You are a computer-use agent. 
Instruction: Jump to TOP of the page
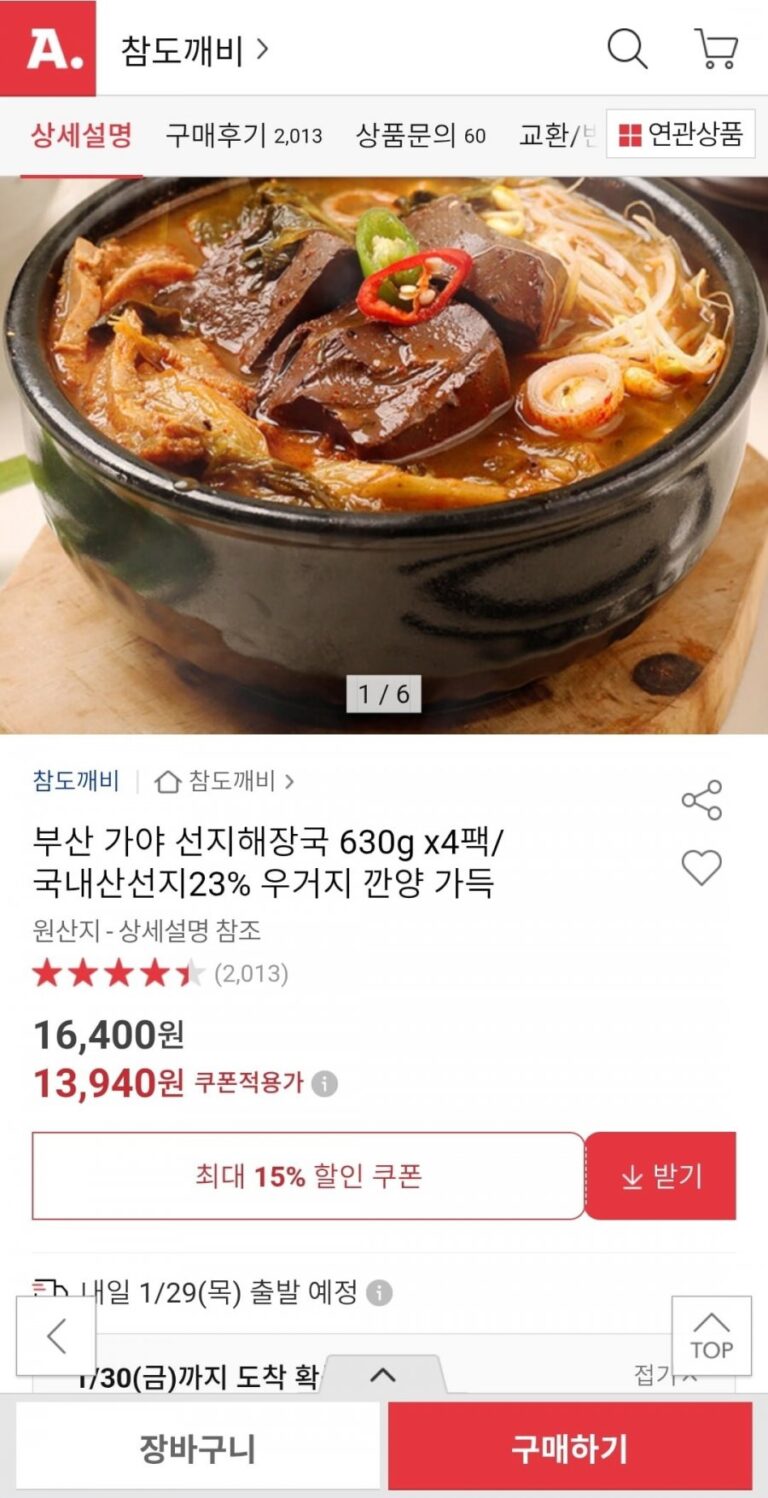point(711,1336)
